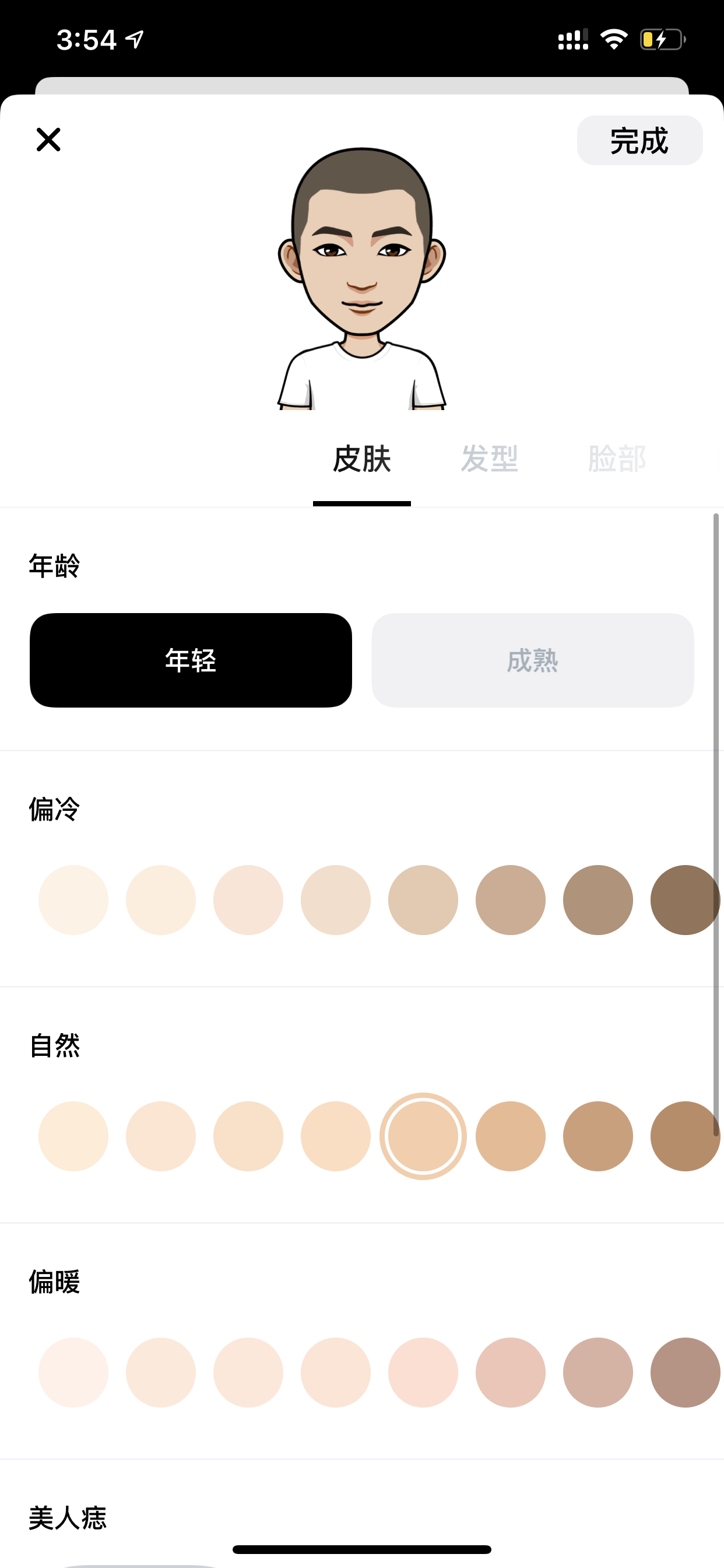This screenshot has width=724, height=1568.
Task: Select the fifth 偏冷 skin tone
Action: (x=423, y=900)
